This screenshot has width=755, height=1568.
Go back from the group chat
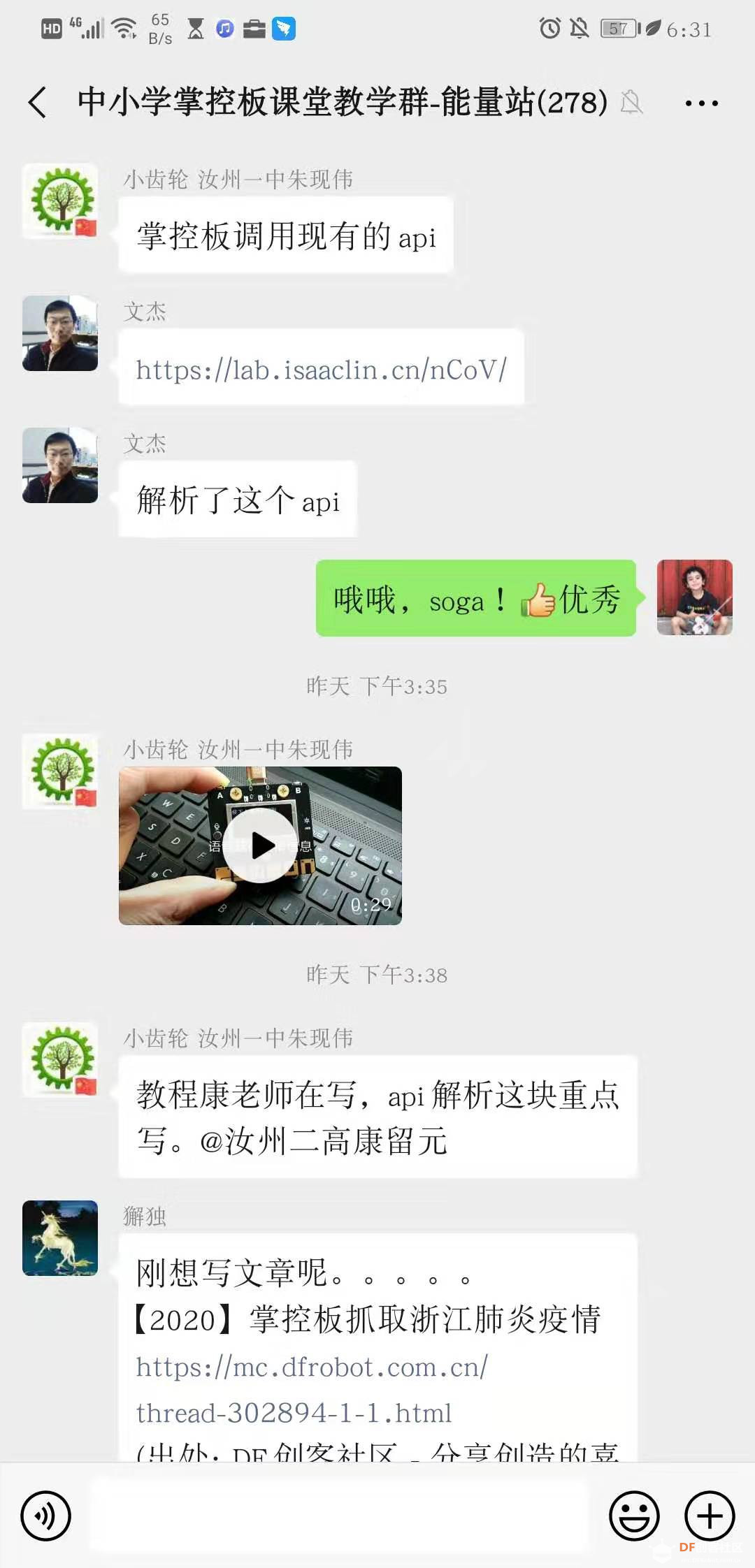coord(38,103)
